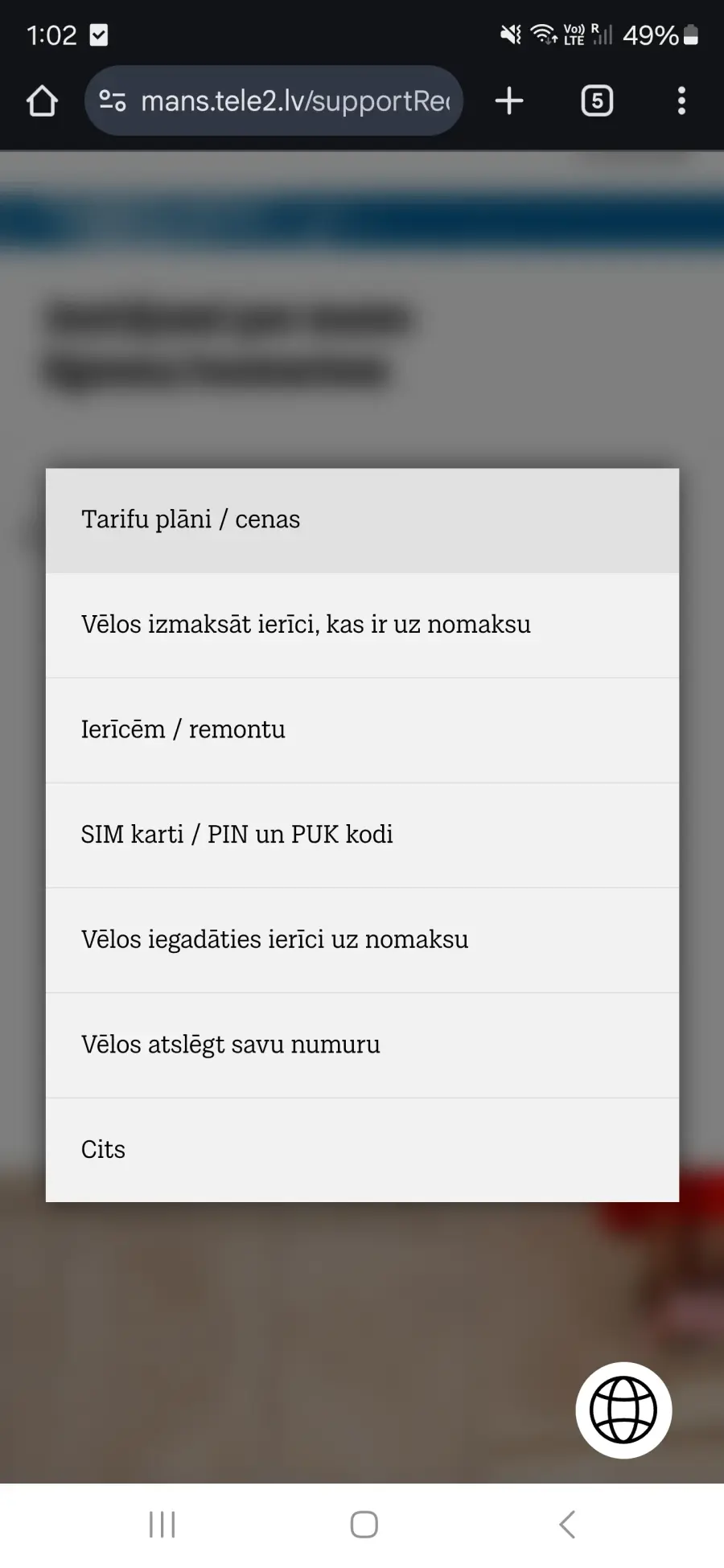Tap the mans.tele2.lv address bar

(x=274, y=101)
